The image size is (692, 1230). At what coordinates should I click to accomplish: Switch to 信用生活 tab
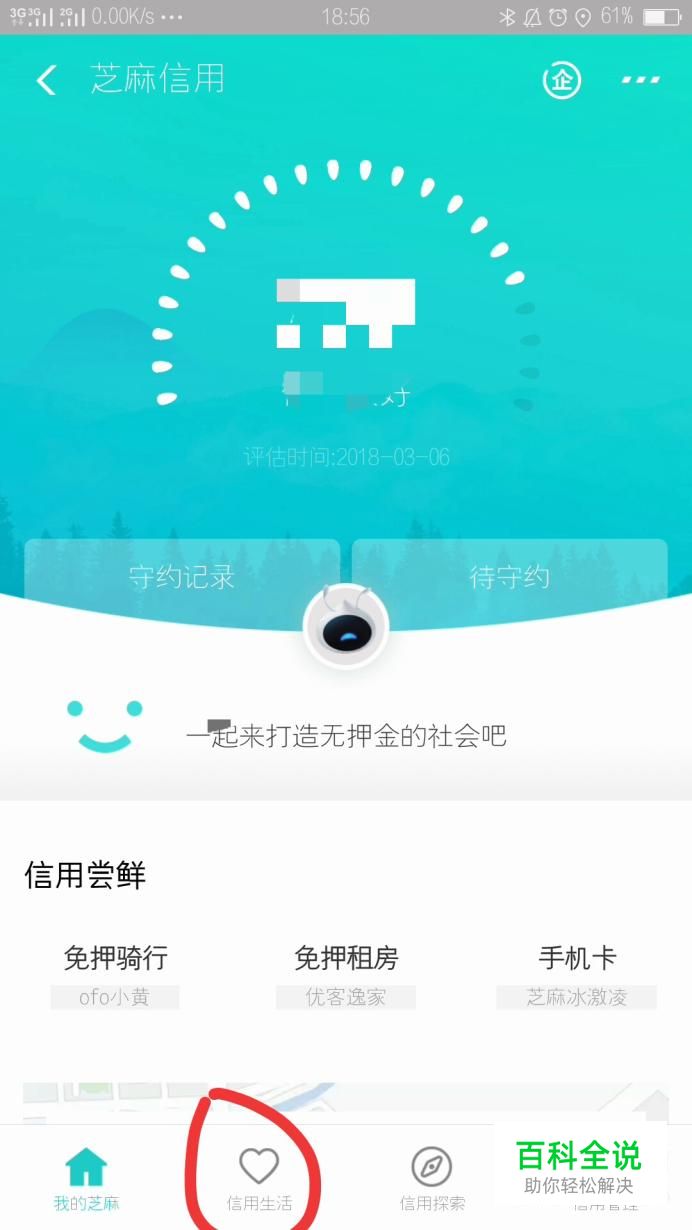(x=259, y=1179)
